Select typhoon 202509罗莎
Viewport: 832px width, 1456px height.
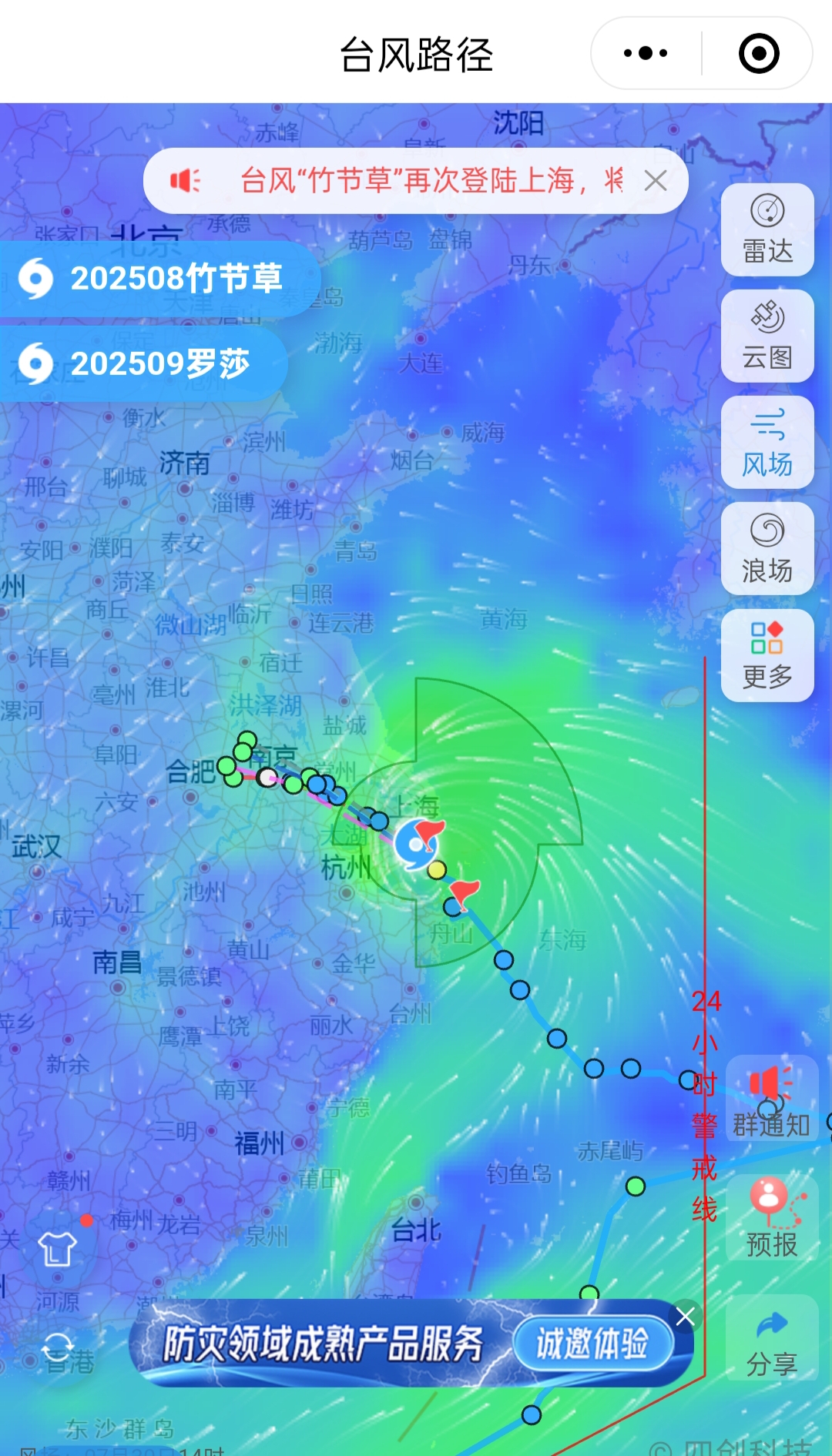143,363
